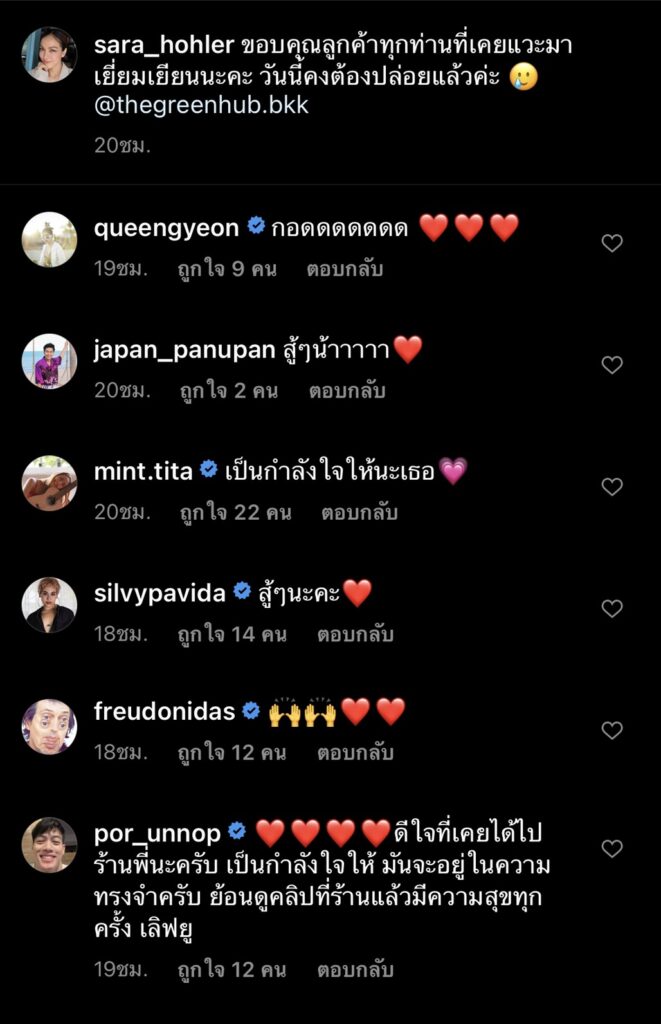The image size is (661, 1024).
Task: Like queengyeon's comment
Action: [612, 243]
